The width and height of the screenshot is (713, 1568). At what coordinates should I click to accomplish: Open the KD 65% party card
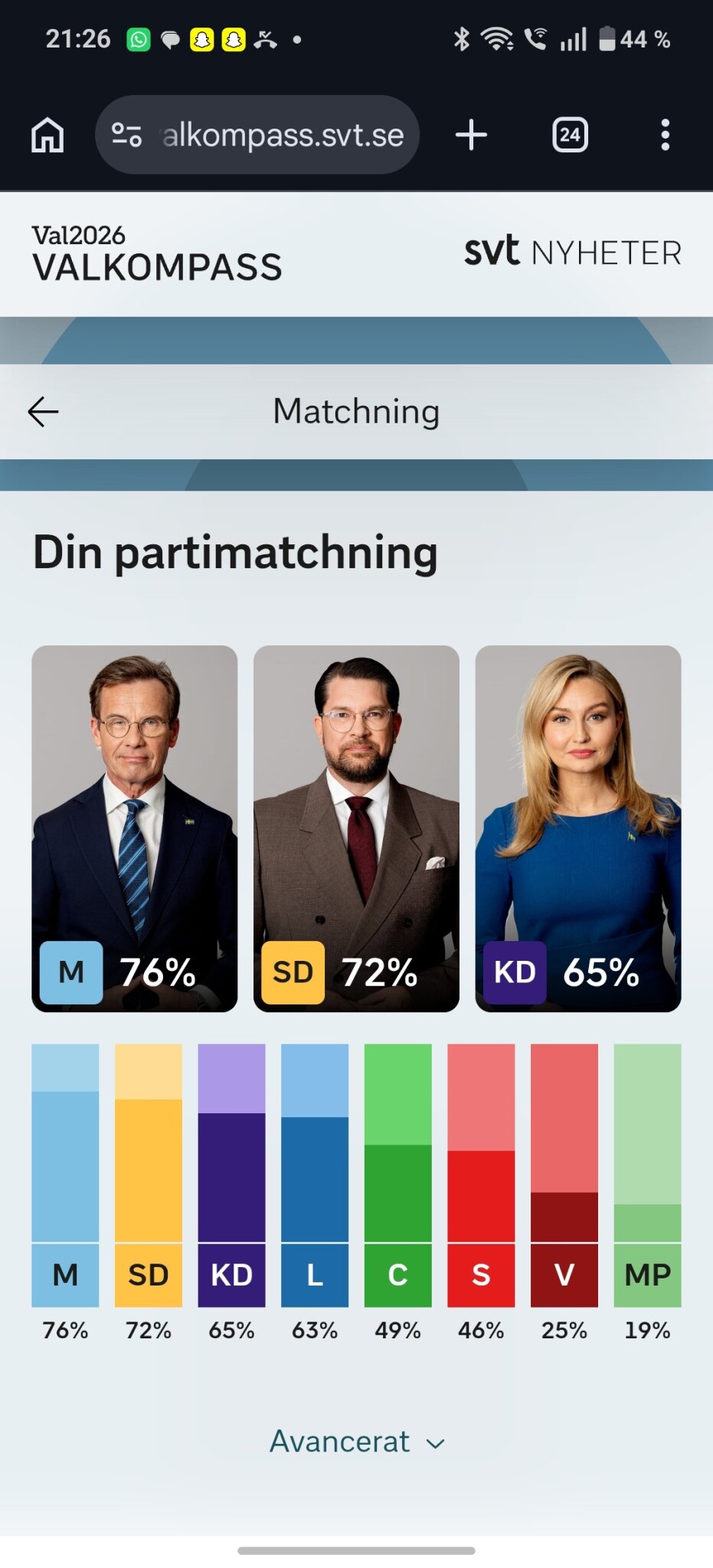coord(578,828)
